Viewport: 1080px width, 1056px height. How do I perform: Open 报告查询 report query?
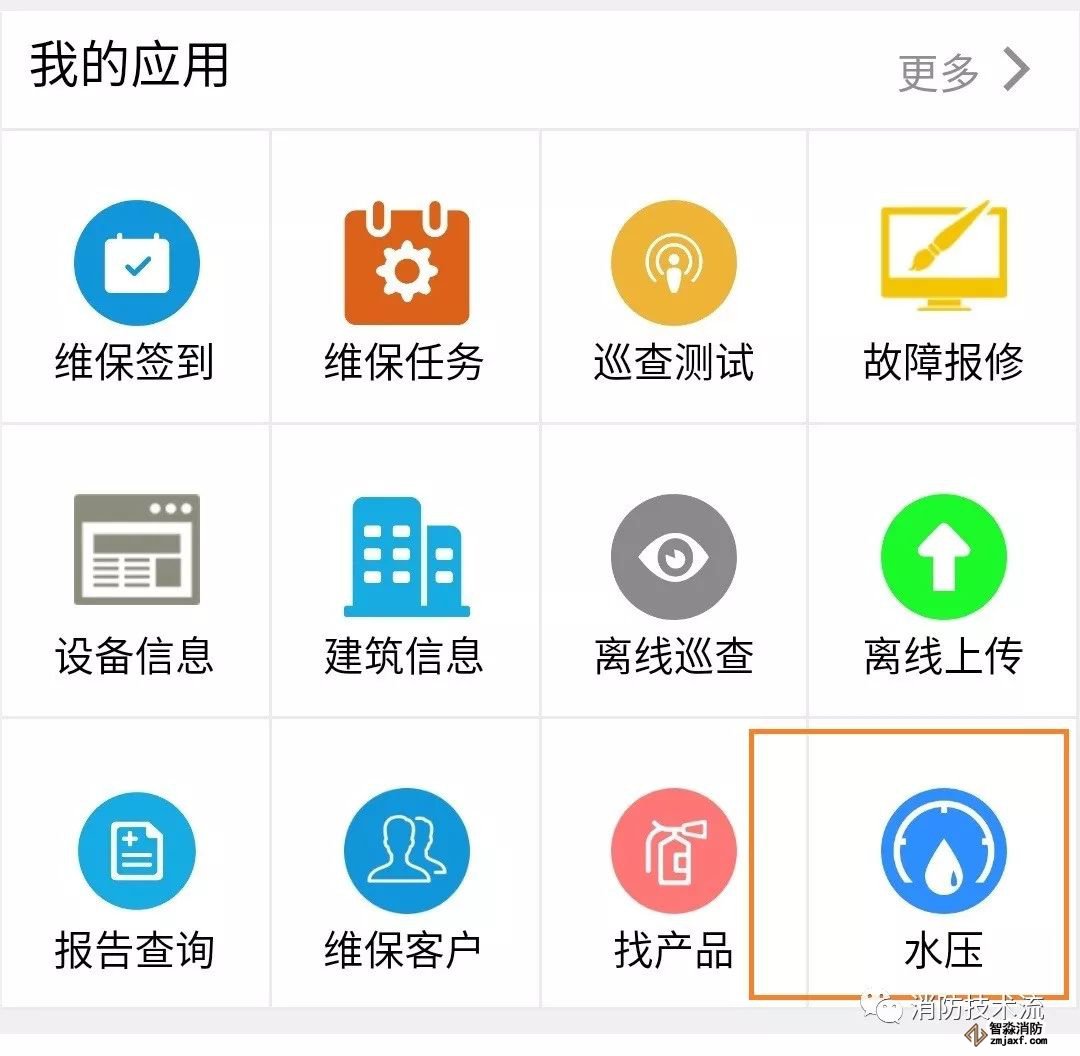click(136, 868)
